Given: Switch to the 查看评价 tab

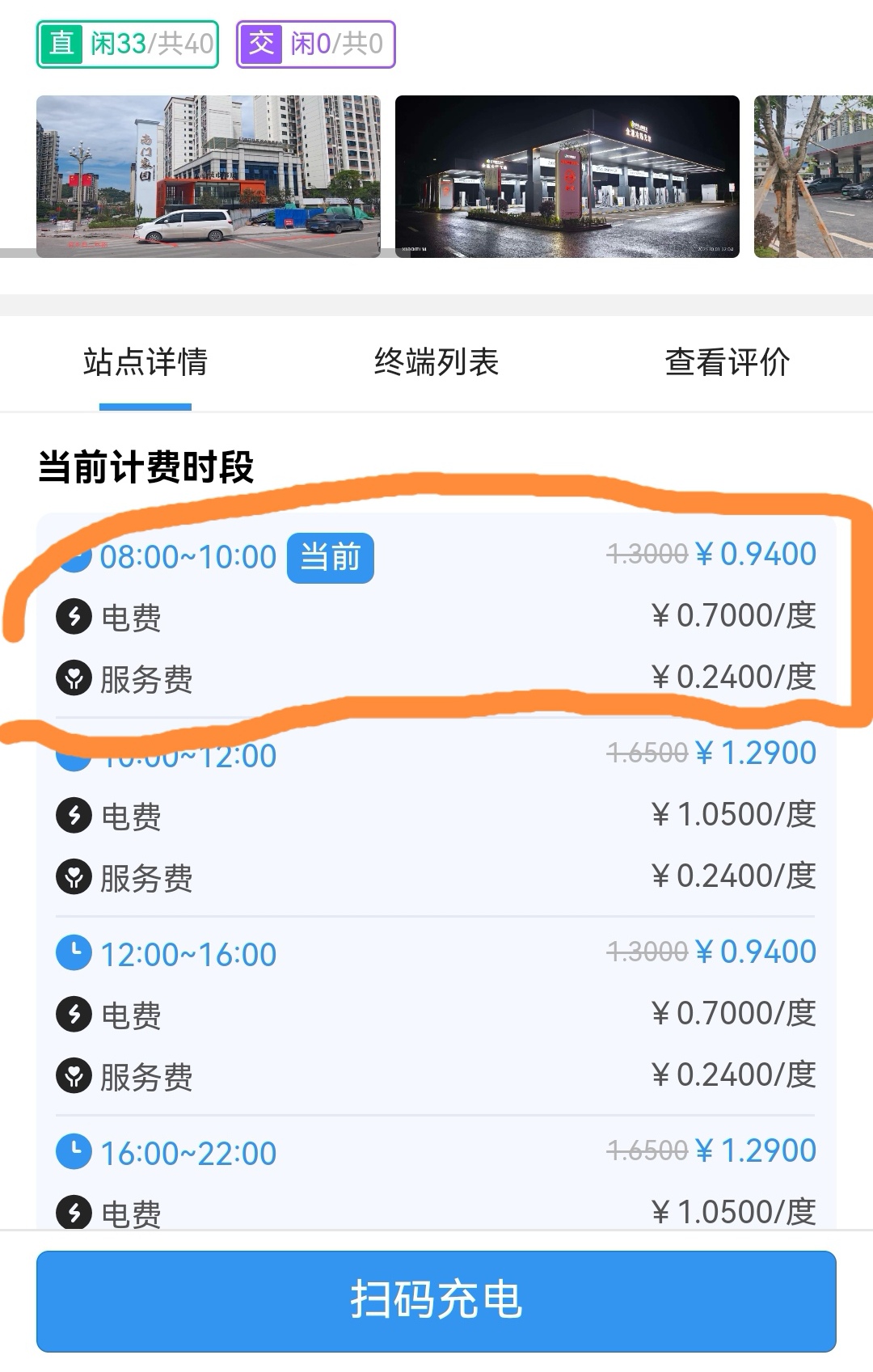Looking at the screenshot, I should coord(727,363).
